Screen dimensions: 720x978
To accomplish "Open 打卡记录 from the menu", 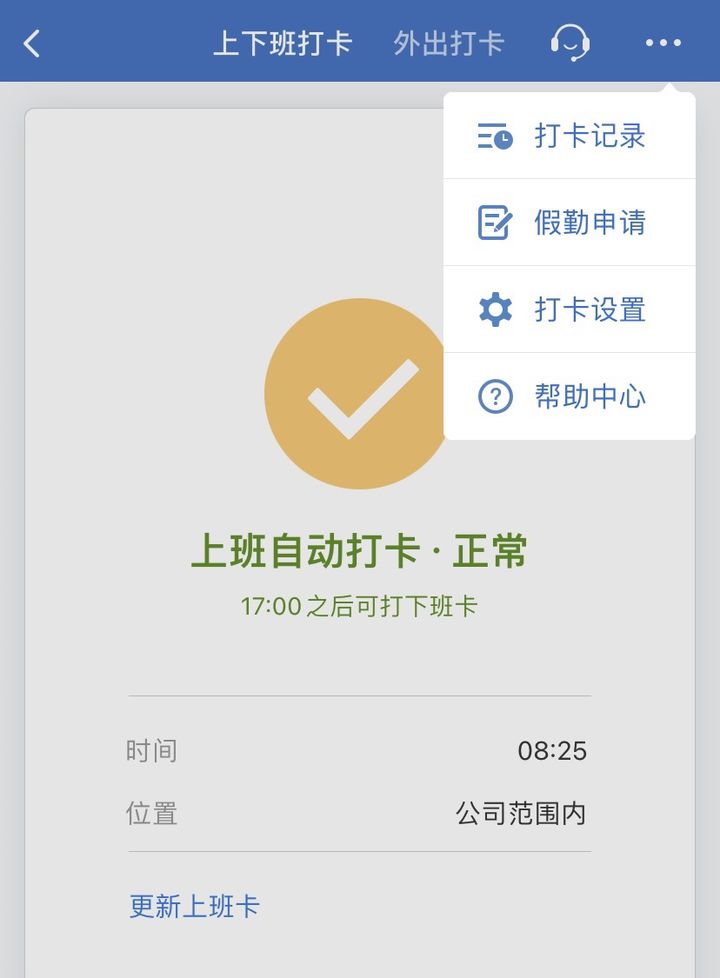I will tap(569, 136).
